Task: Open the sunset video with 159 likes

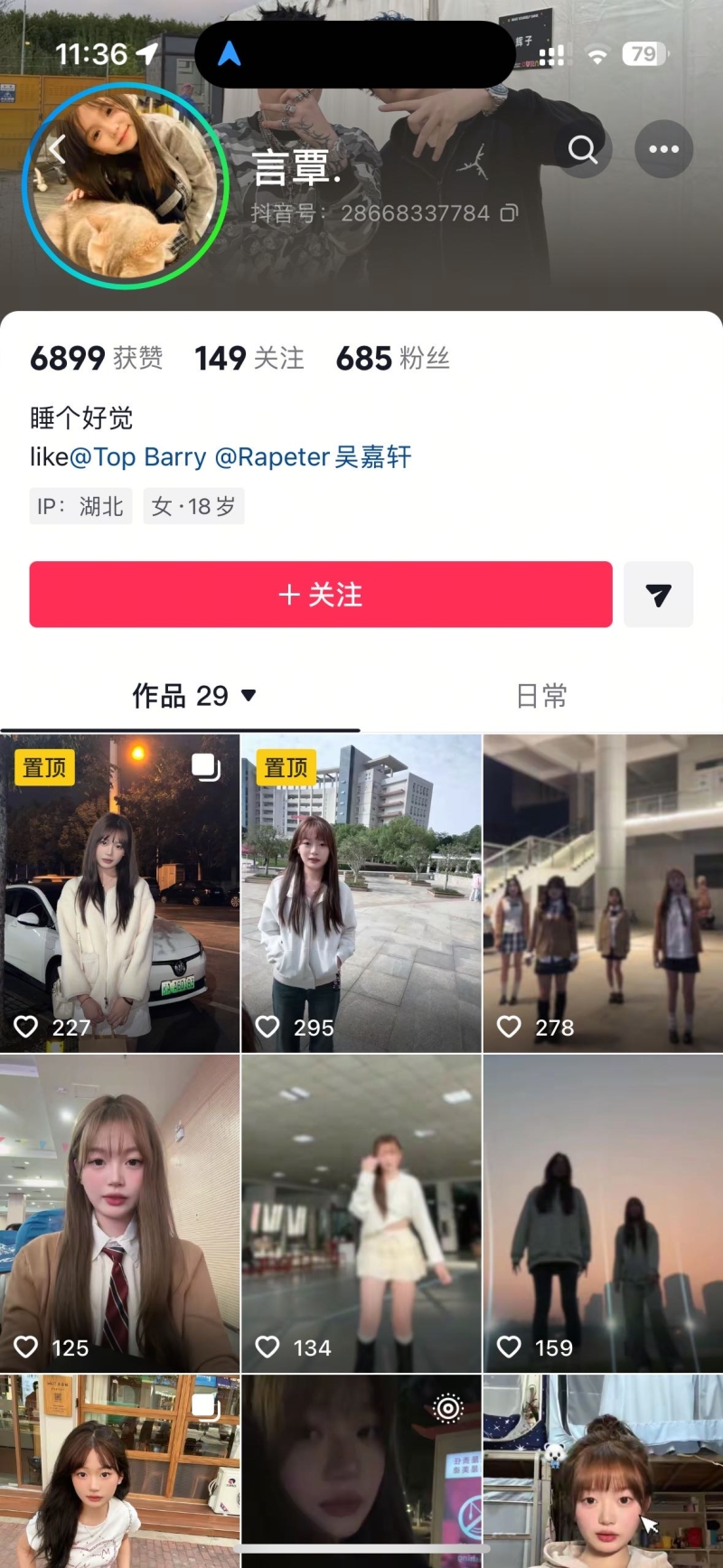Action: point(603,1213)
